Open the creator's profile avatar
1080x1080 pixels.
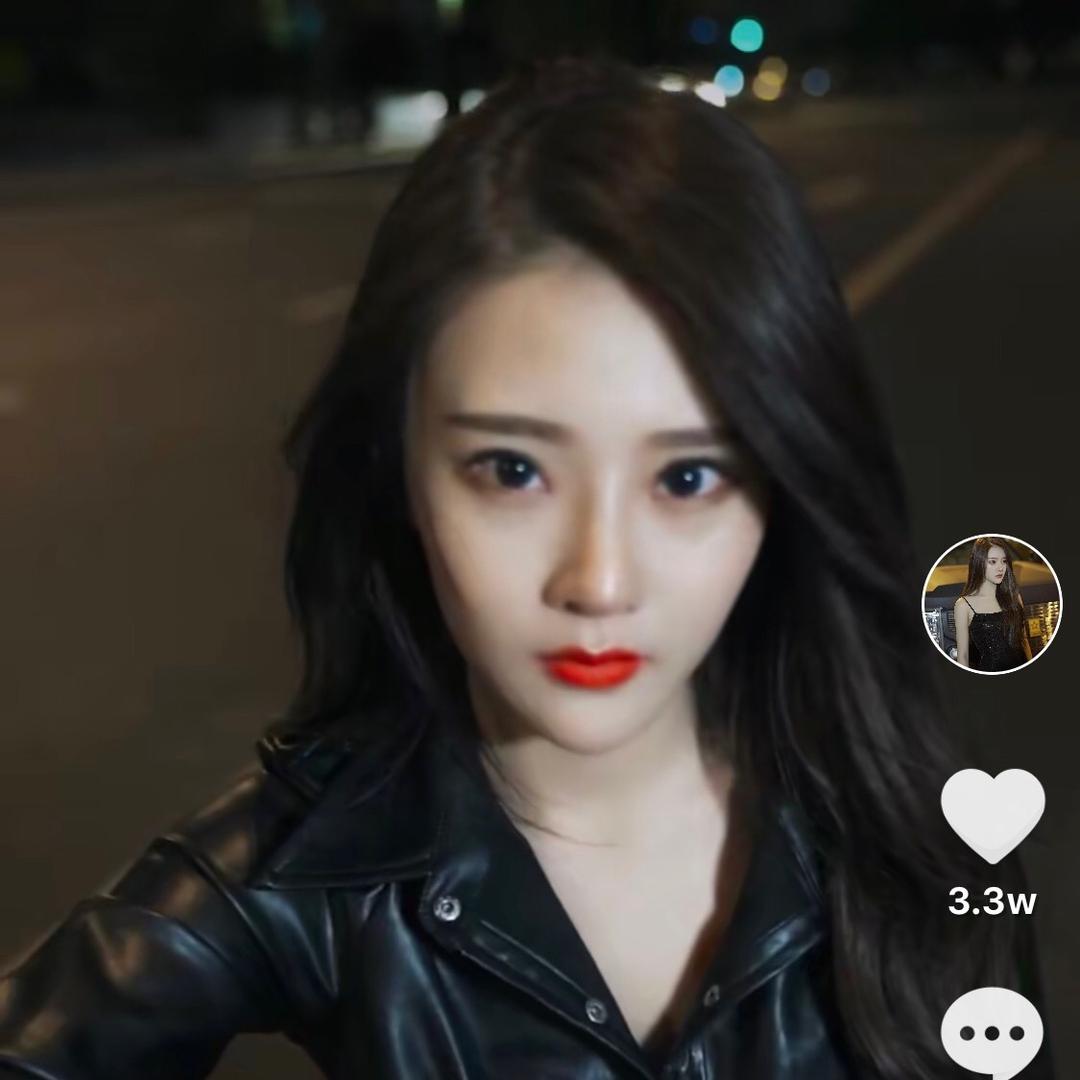pos(991,603)
